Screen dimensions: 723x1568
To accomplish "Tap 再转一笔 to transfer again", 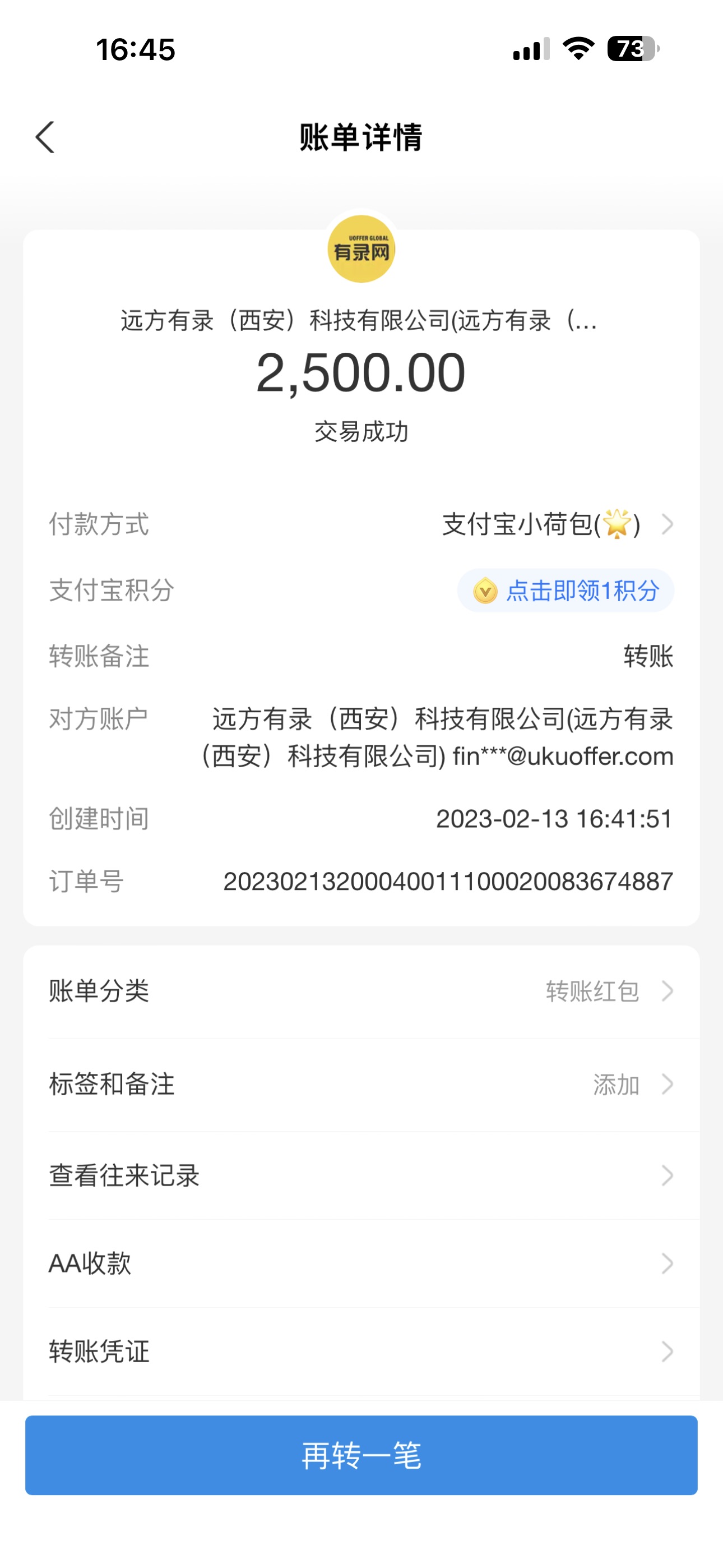I will pos(361,1455).
